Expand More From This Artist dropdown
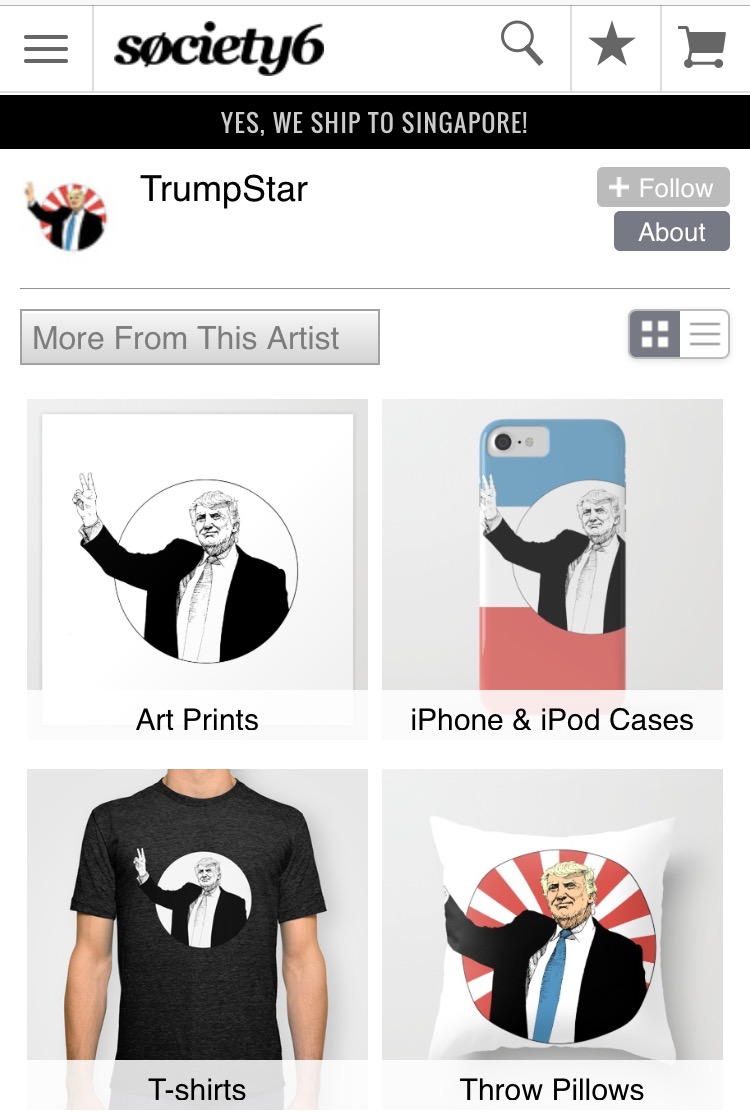Screen dimensions: 750x1112 point(200,337)
